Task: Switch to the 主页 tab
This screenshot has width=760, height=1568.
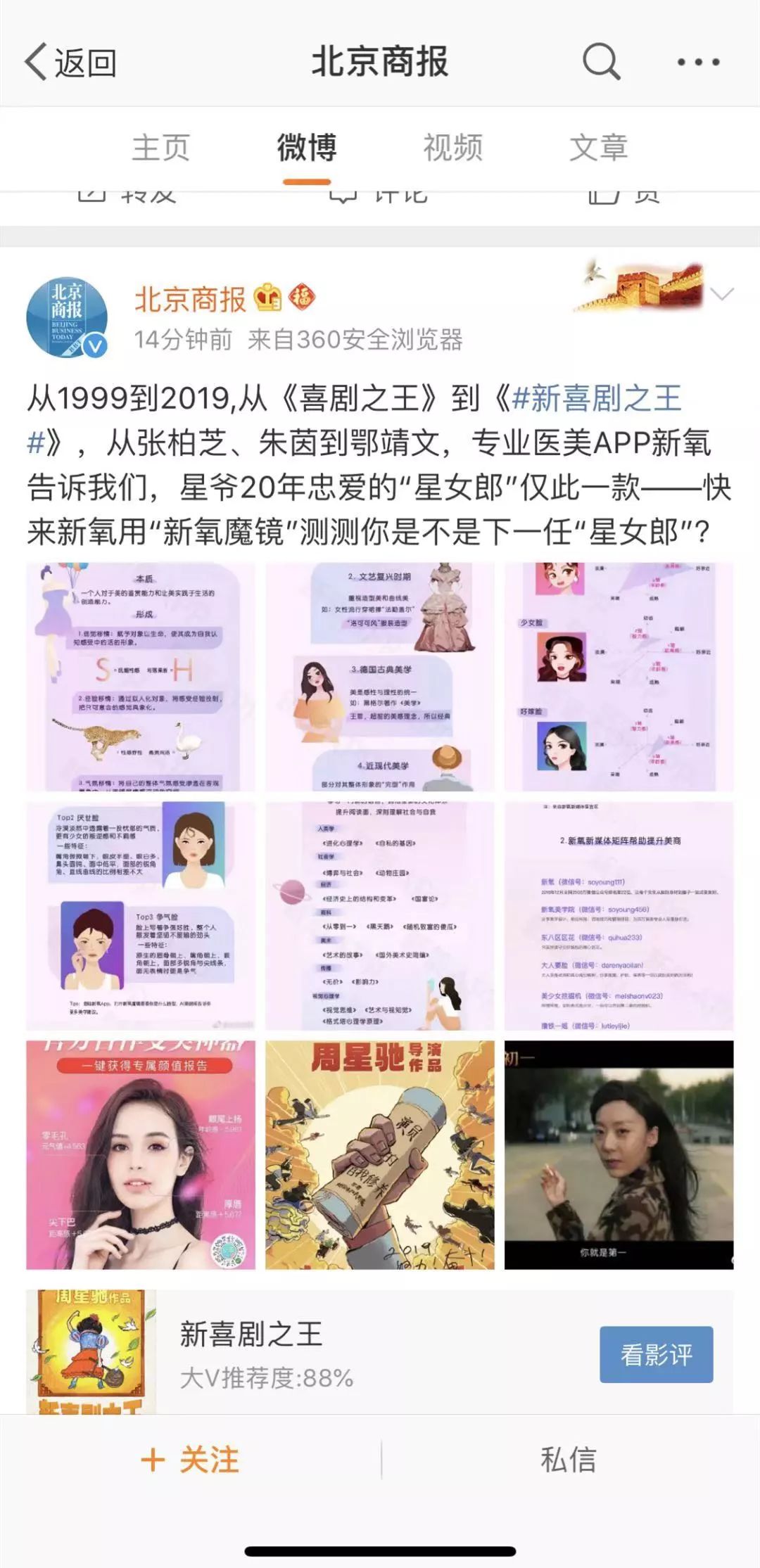Action: tap(160, 148)
